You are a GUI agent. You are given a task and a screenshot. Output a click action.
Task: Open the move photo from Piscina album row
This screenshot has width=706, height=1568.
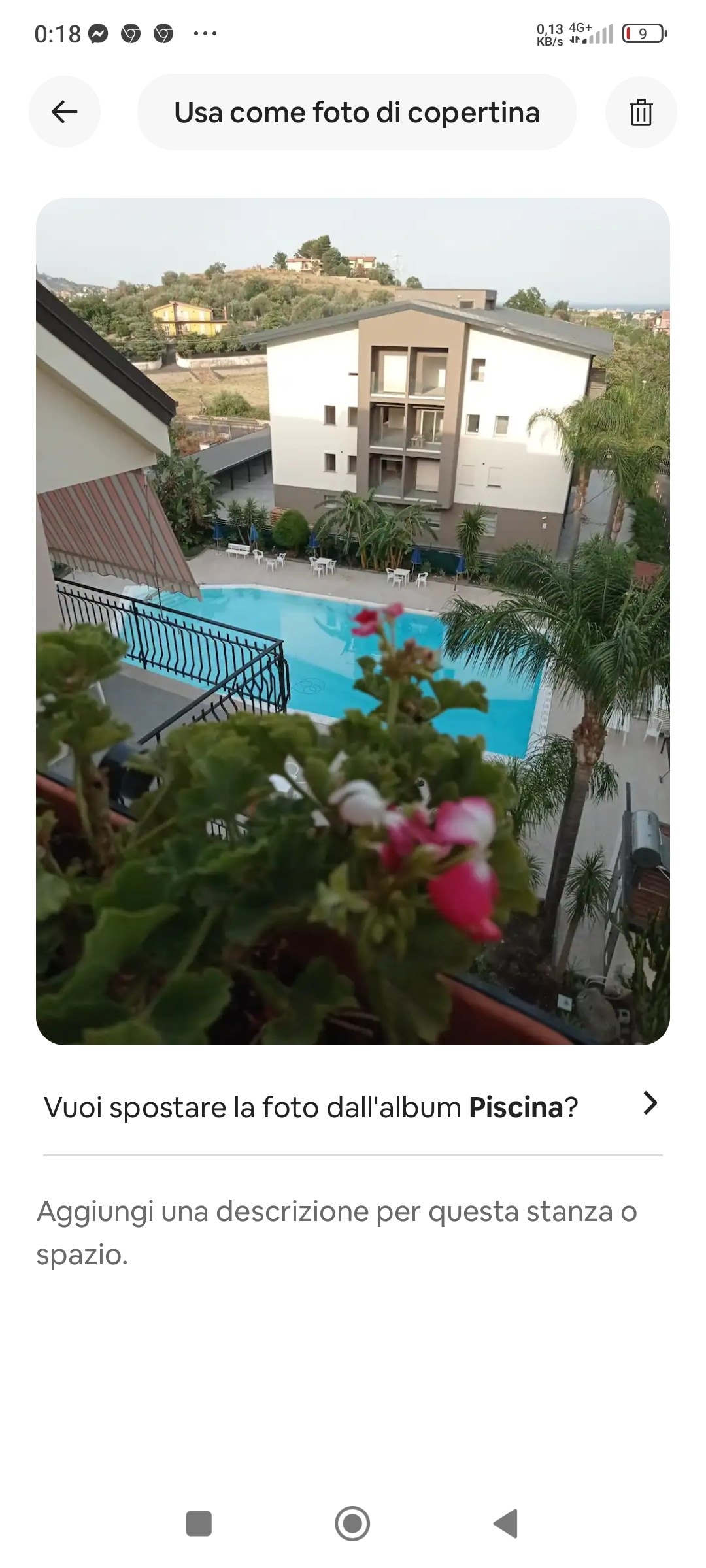[x=353, y=1107]
